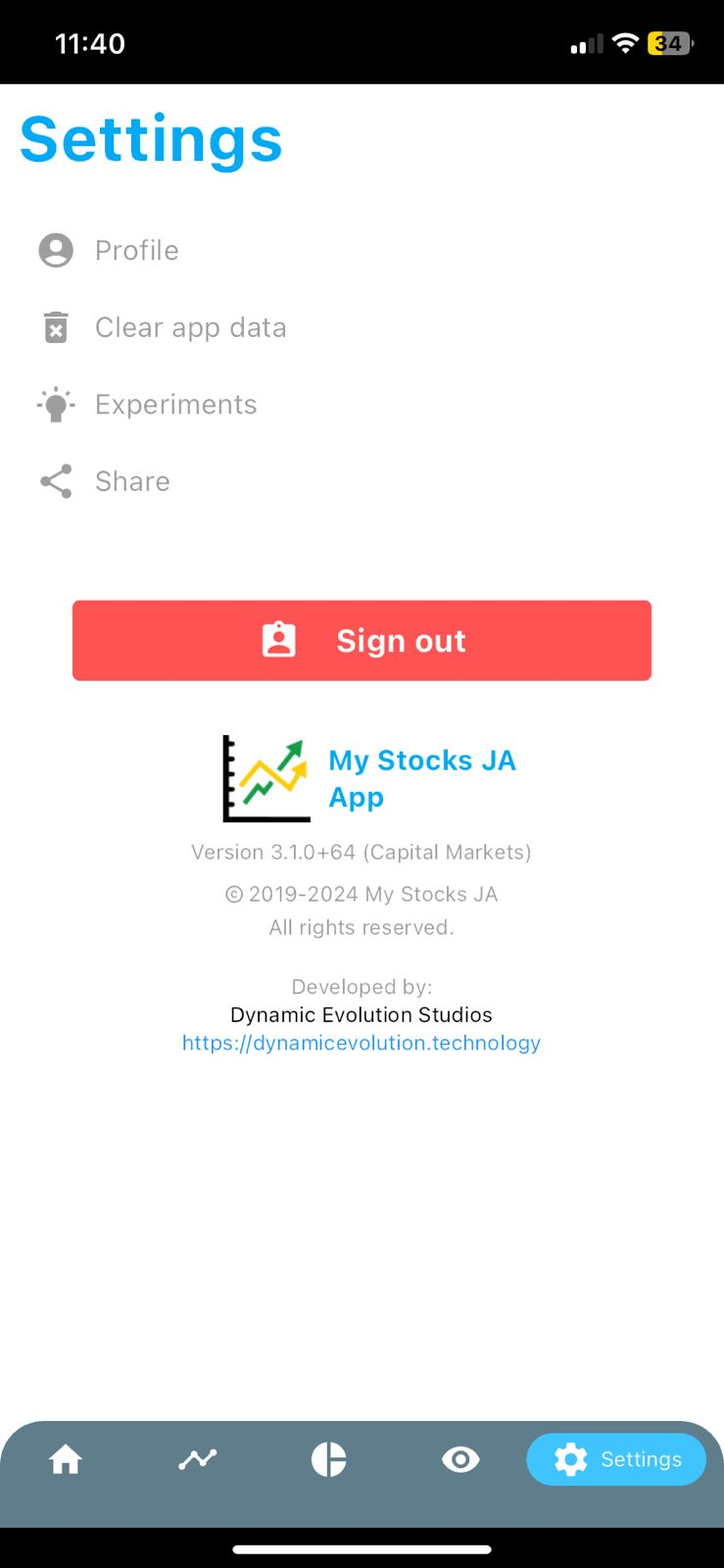
Task: Open the dynamicevolution.technology link
Action: click(x=362, y=1043)
